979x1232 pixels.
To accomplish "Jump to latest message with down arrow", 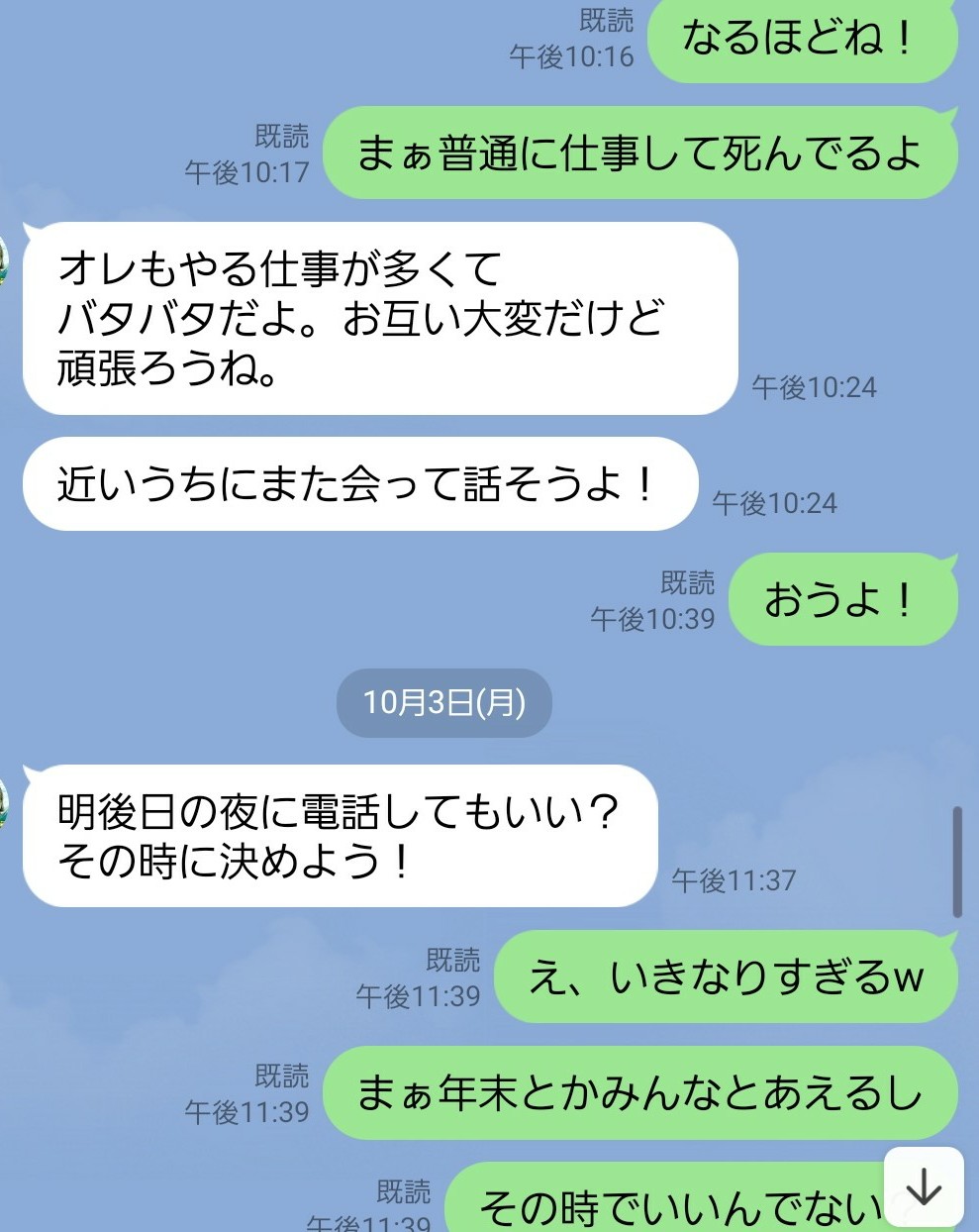I will tap(923, 1186).
